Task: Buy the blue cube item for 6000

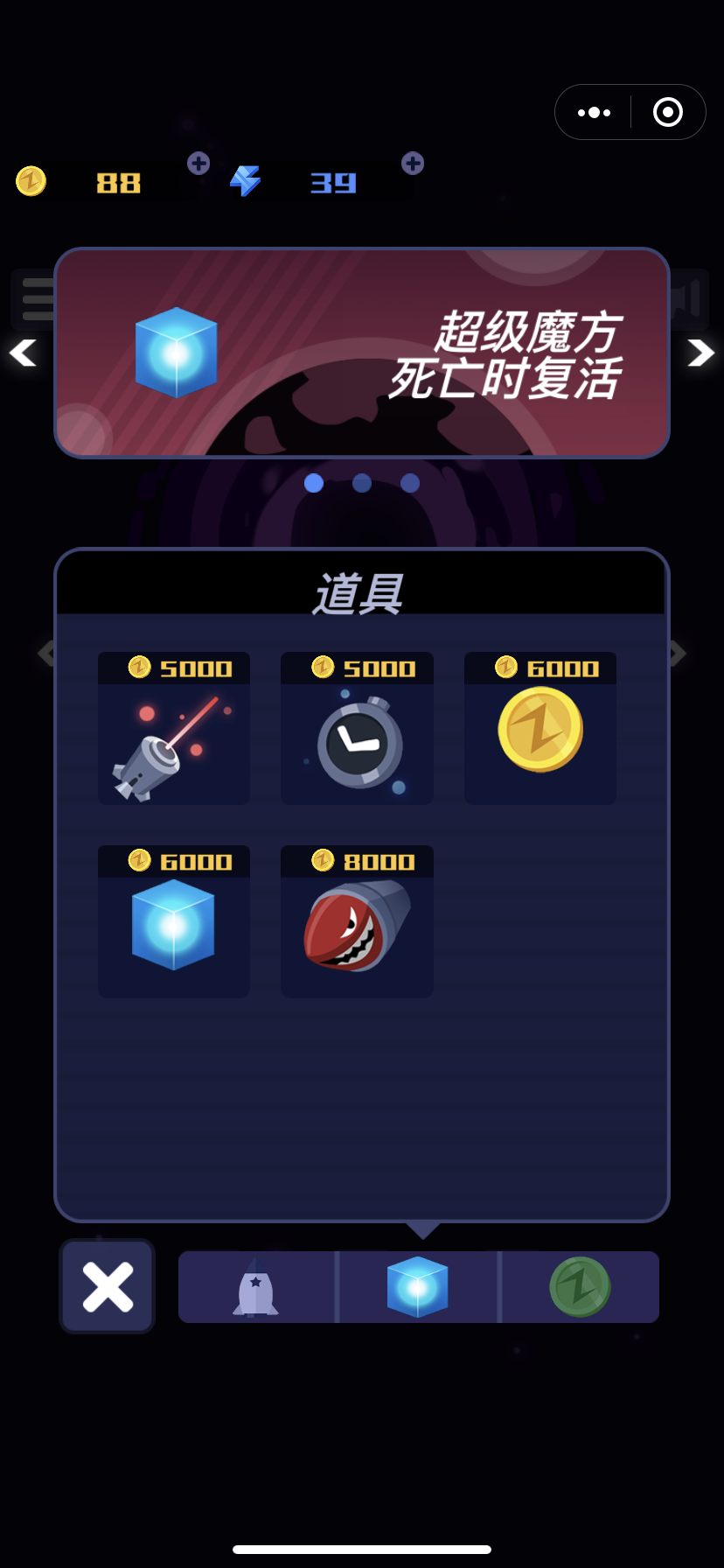Action: point(174,921)
